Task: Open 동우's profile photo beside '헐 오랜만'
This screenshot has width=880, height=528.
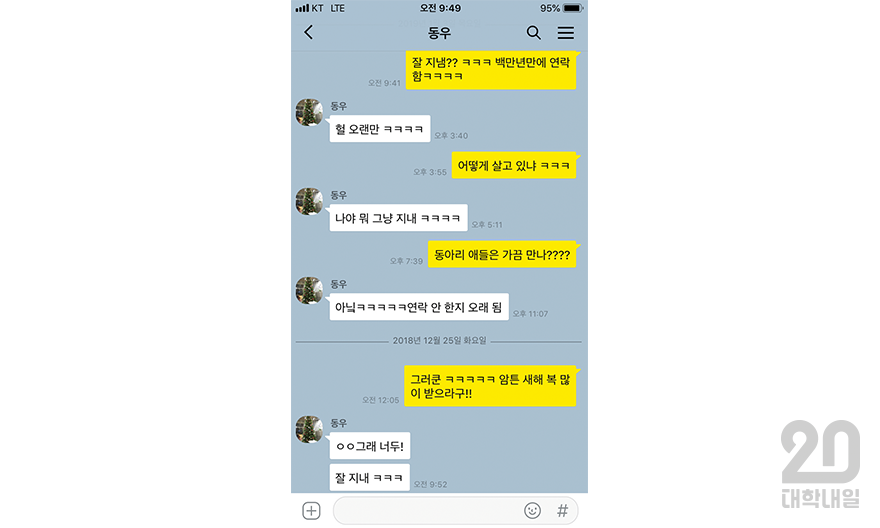Action: 309,113
